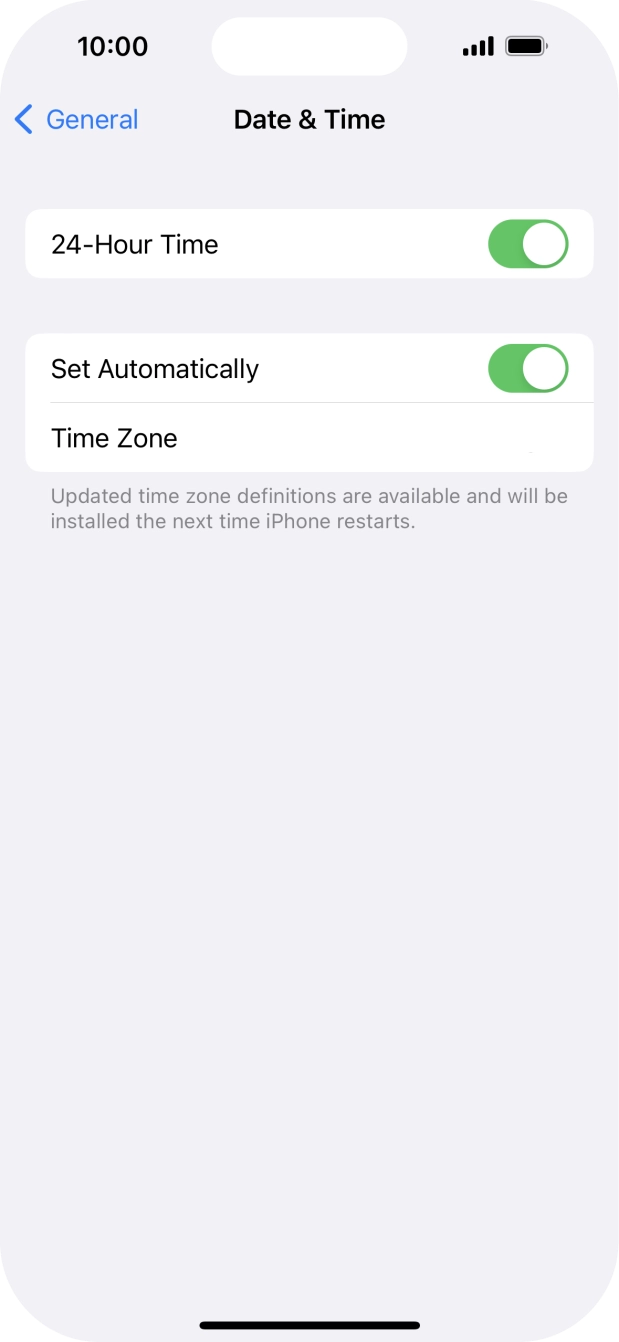Go back to General settings
Viewport: 619px width, 1342px height.
[77, 120]
